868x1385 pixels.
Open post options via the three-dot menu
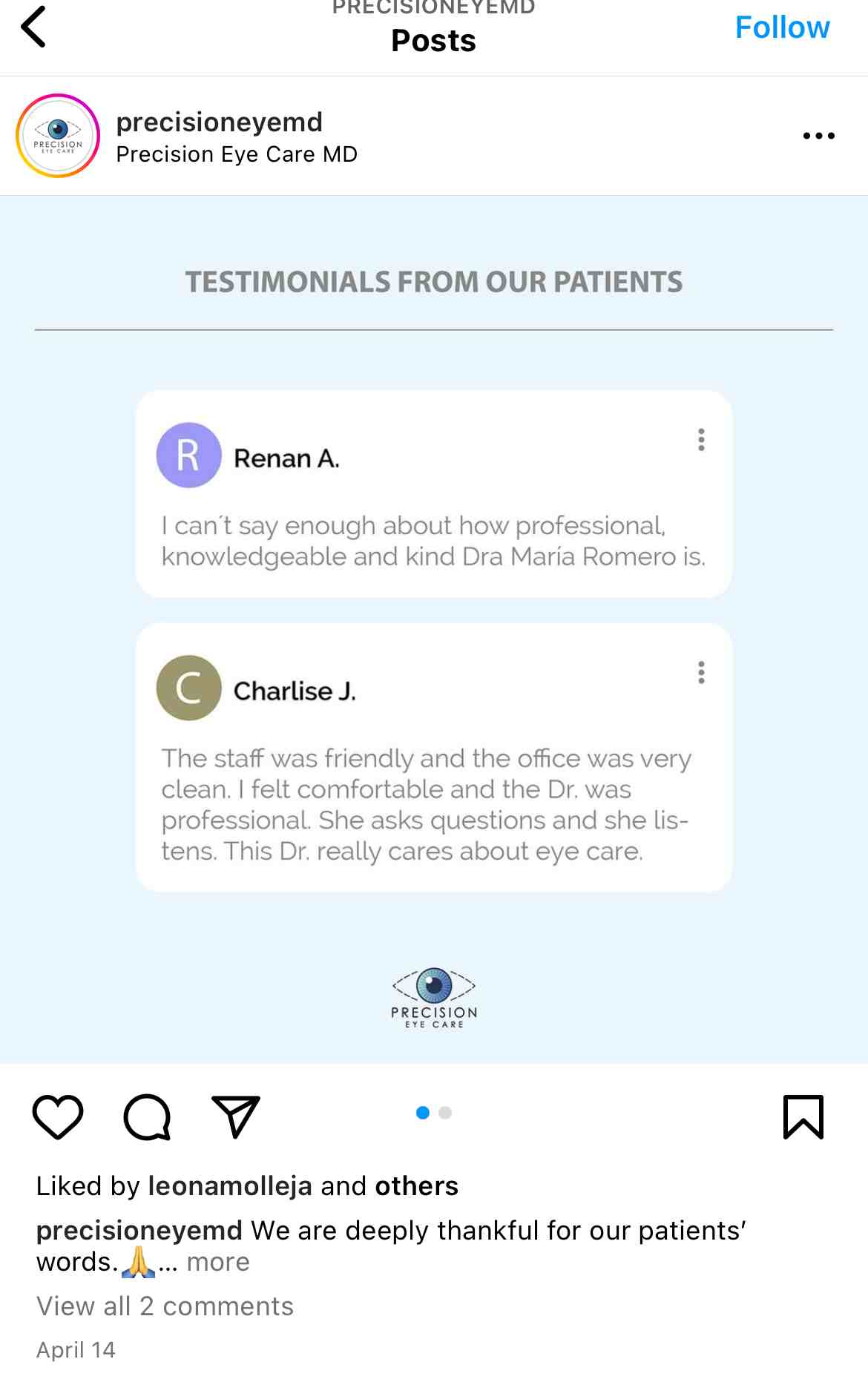(819, 136)
